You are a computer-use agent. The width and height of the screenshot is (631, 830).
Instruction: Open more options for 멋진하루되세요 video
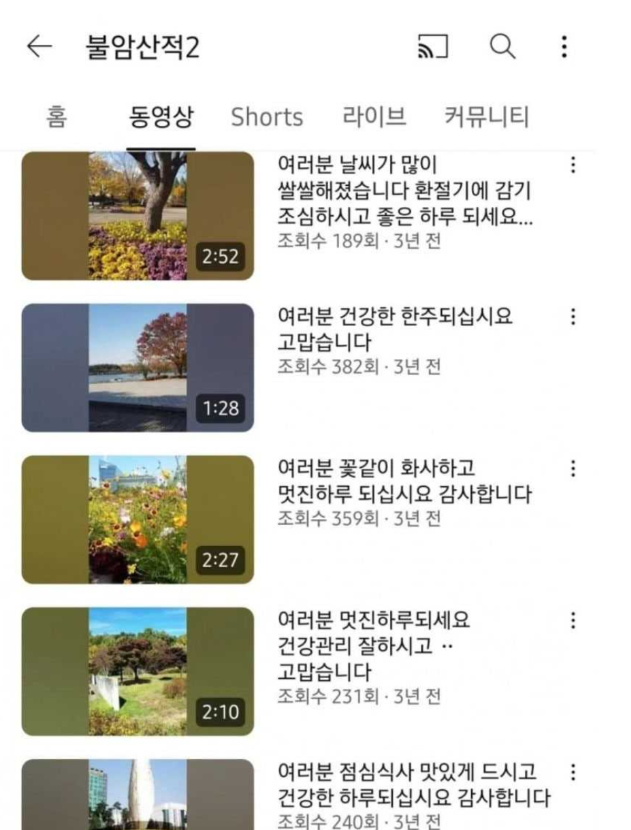pos(573,621)
